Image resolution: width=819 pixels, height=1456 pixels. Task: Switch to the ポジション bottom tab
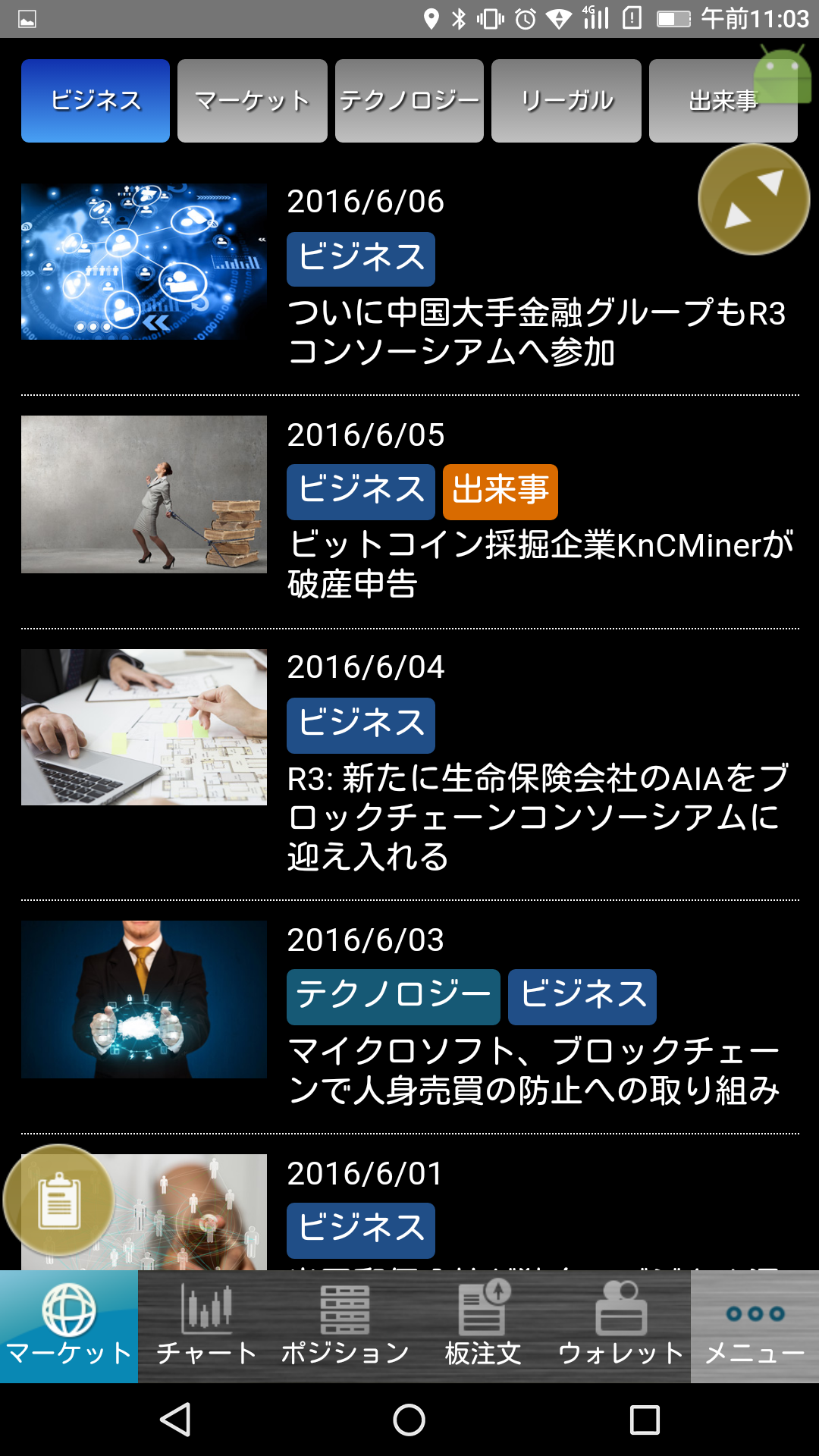345,1326
